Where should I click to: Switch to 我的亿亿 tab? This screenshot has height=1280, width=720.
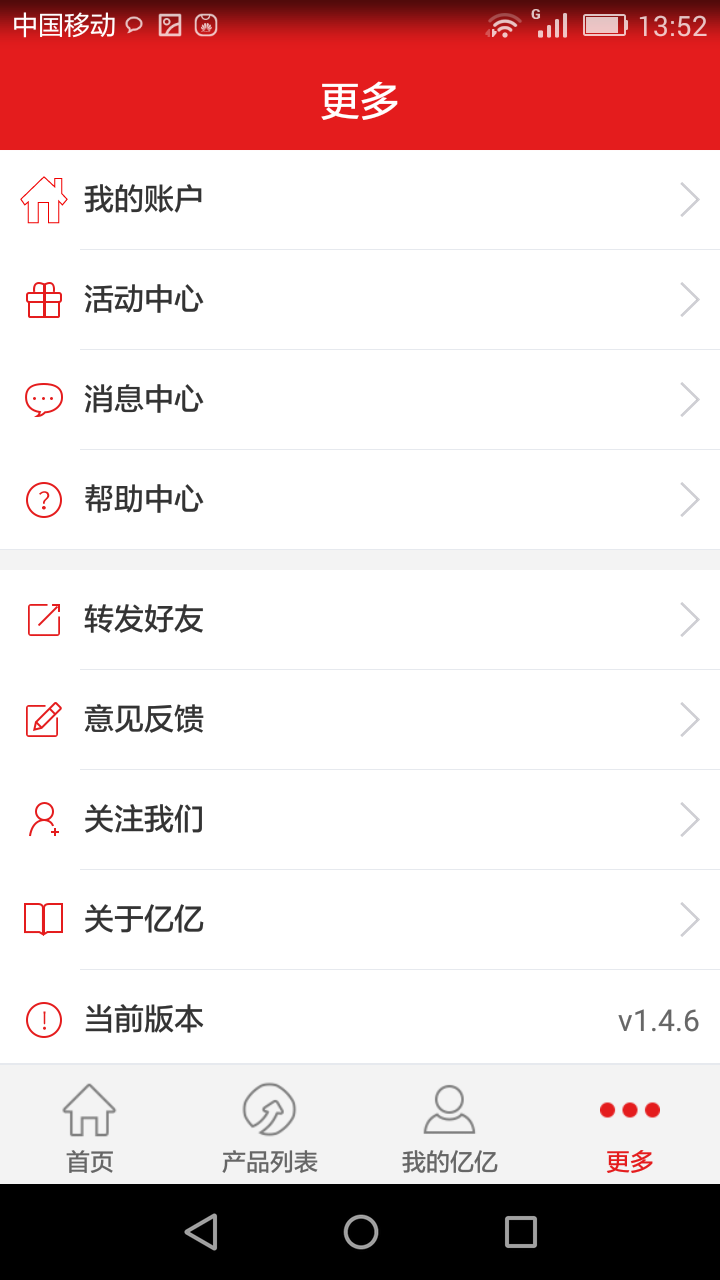click(450, 1127)
